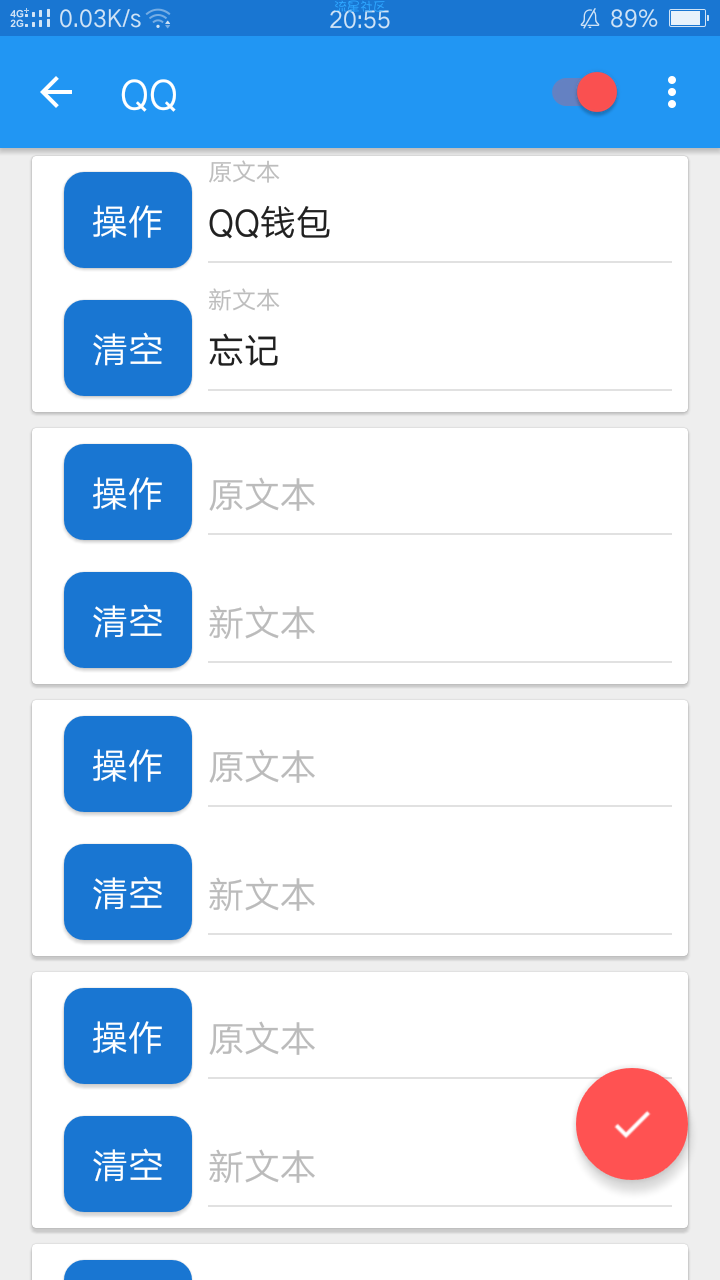This screenshot has height=1280, width=720.
Task: Go back using the arrow beside QQ
Action: point(56,92)
